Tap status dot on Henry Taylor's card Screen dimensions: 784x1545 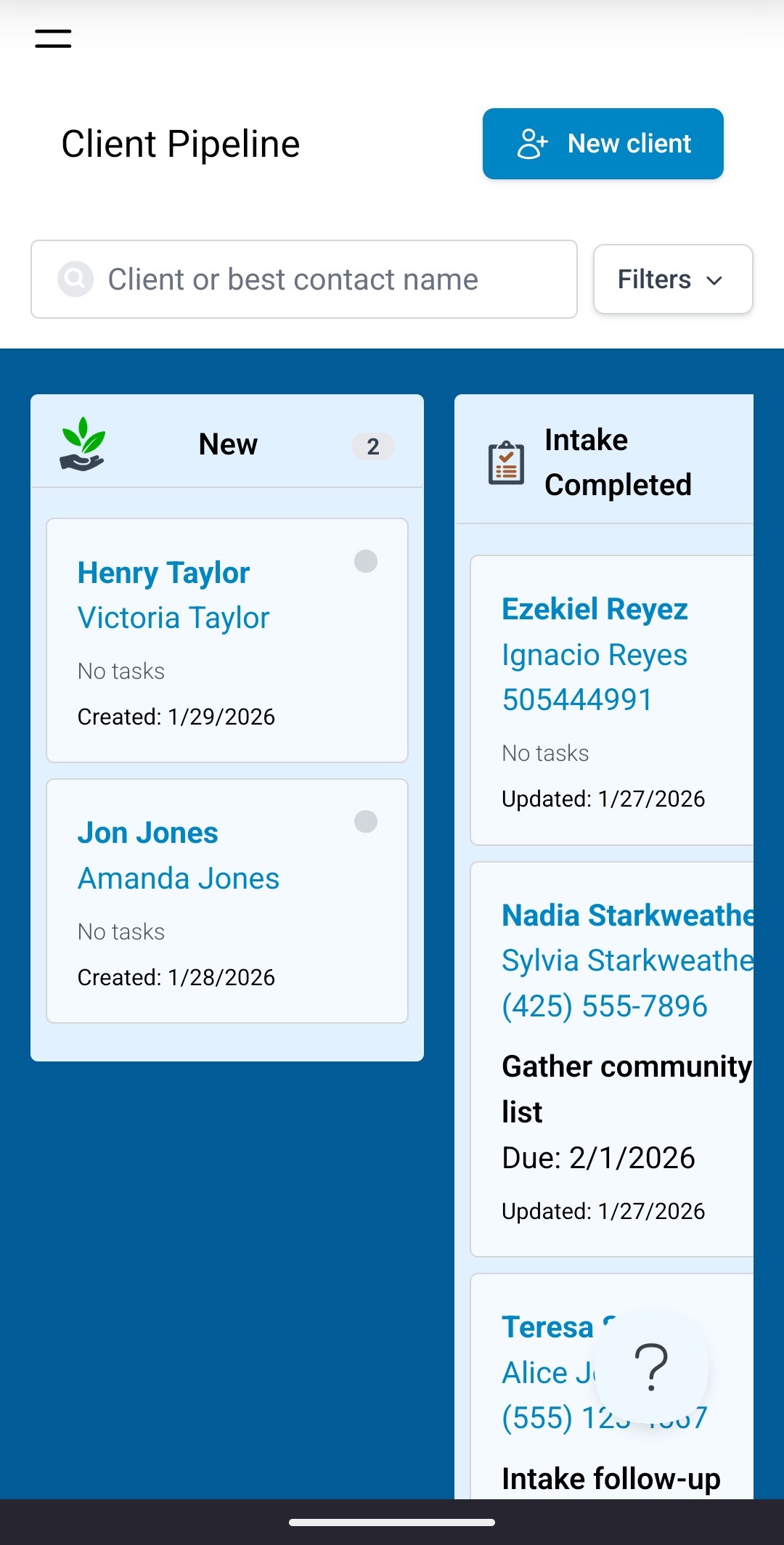point(365,561)
